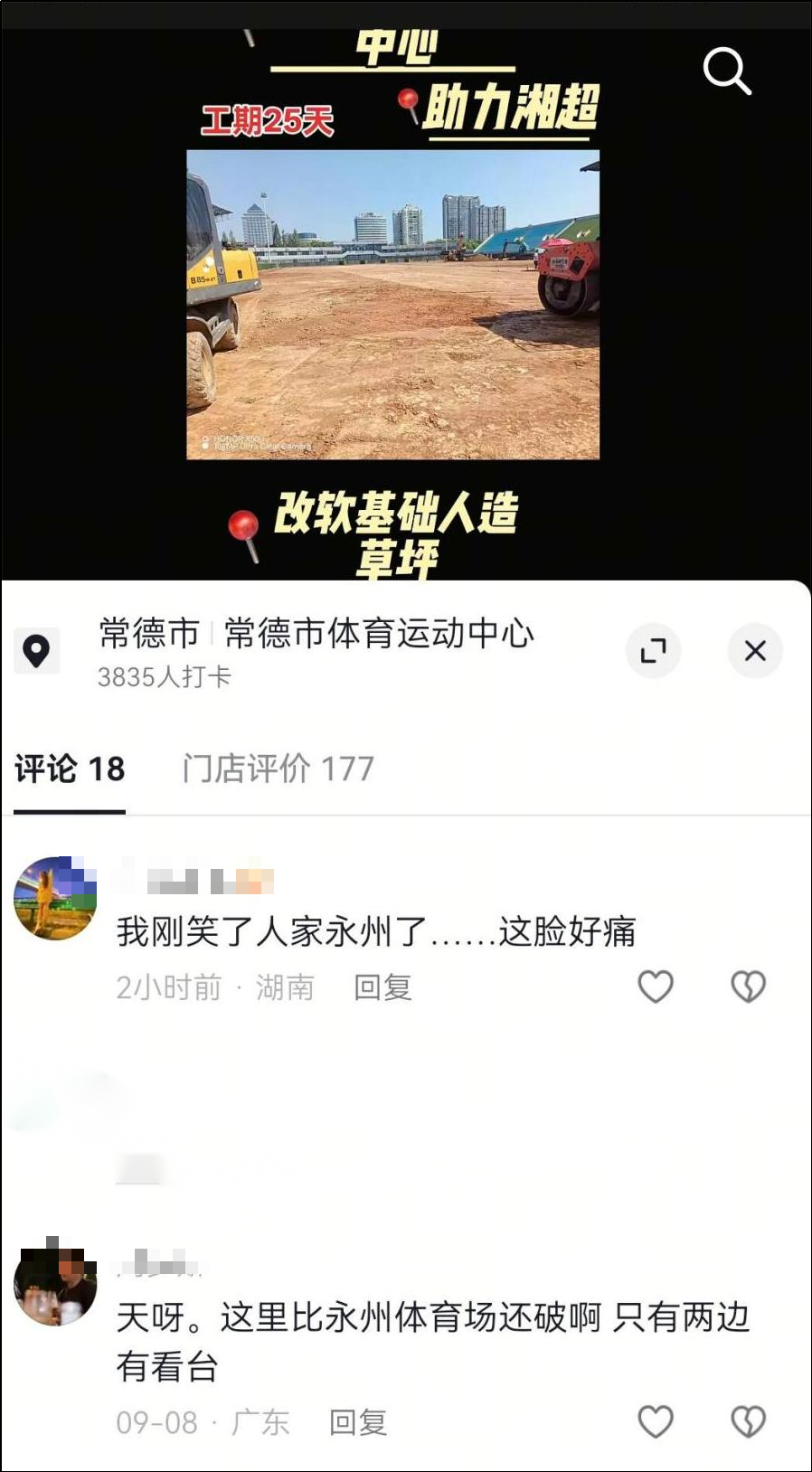
Task: Open the search magnifier icon
Action: coord(727,71)
